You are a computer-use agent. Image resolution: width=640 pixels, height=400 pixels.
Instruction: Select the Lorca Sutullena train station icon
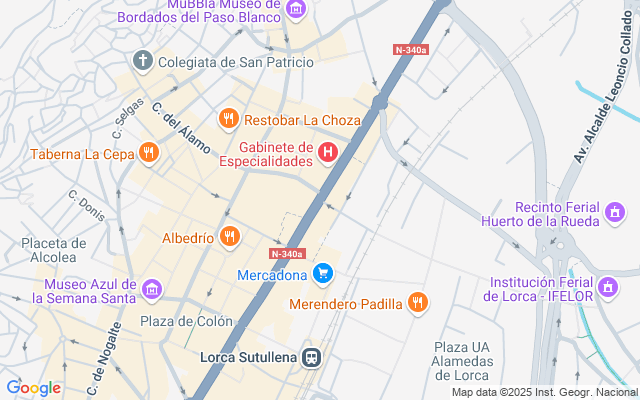(313, 356)
